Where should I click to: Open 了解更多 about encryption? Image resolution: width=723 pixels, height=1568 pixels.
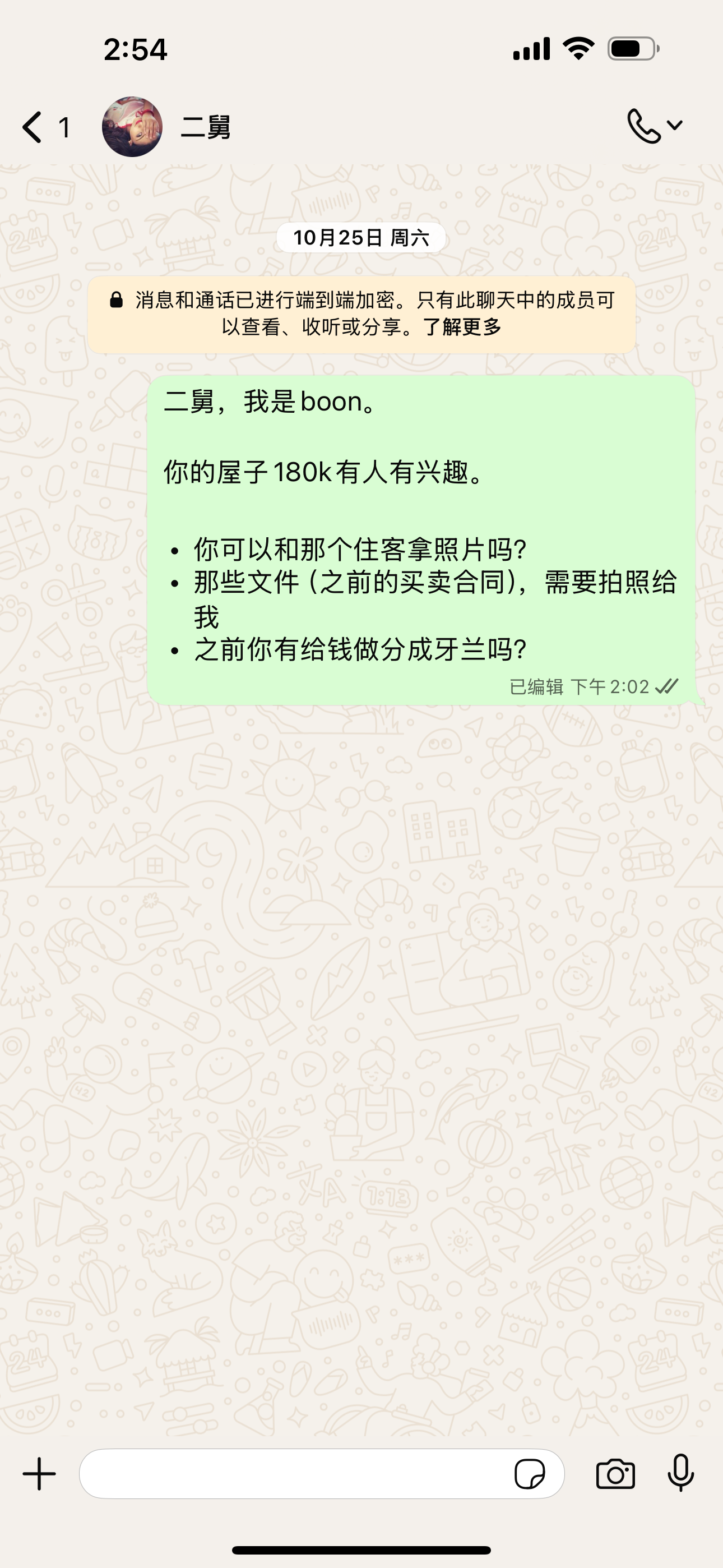pyautogui.click(x=462, y=327)
